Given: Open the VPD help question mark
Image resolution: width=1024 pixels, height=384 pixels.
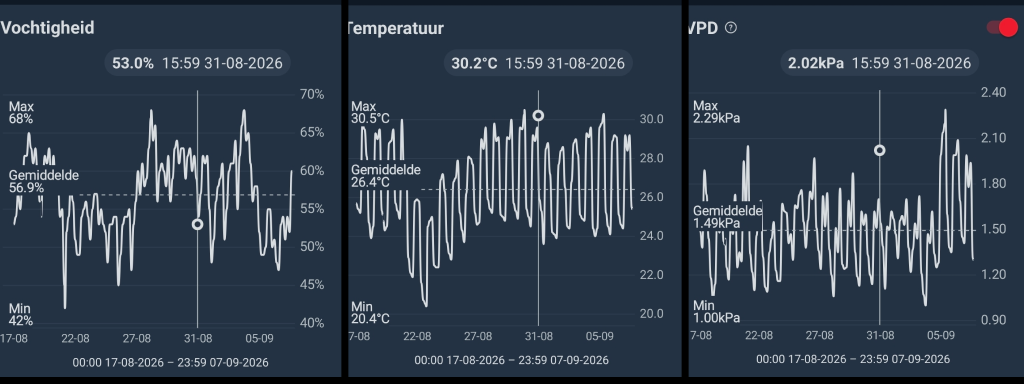Looking at the screenshot, I should pyautogui.click(x=731, y=28).
